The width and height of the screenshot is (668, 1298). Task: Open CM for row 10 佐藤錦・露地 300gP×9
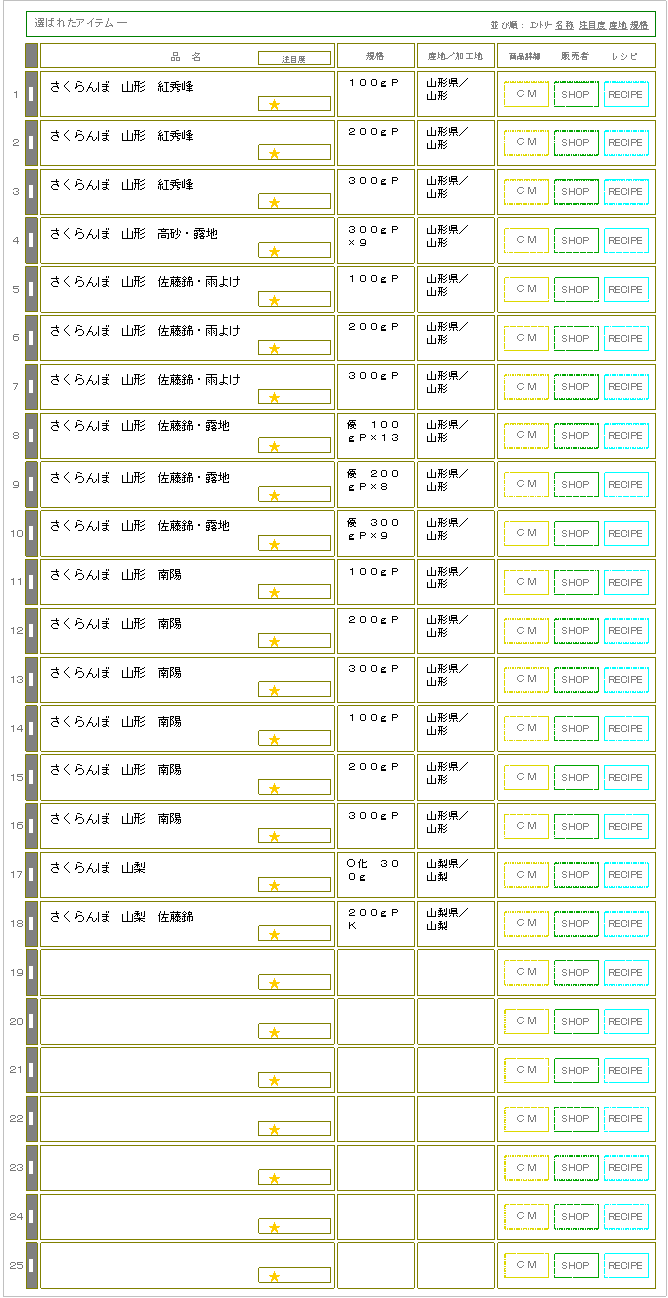[526, 534]
